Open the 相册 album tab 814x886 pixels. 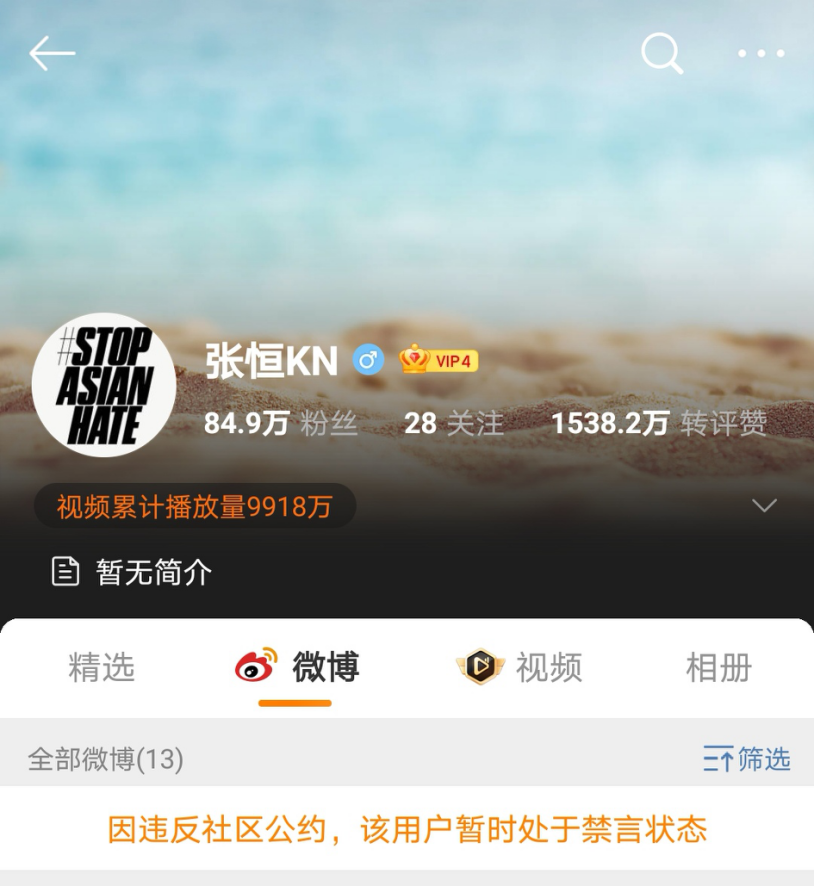tap(718, 668)
